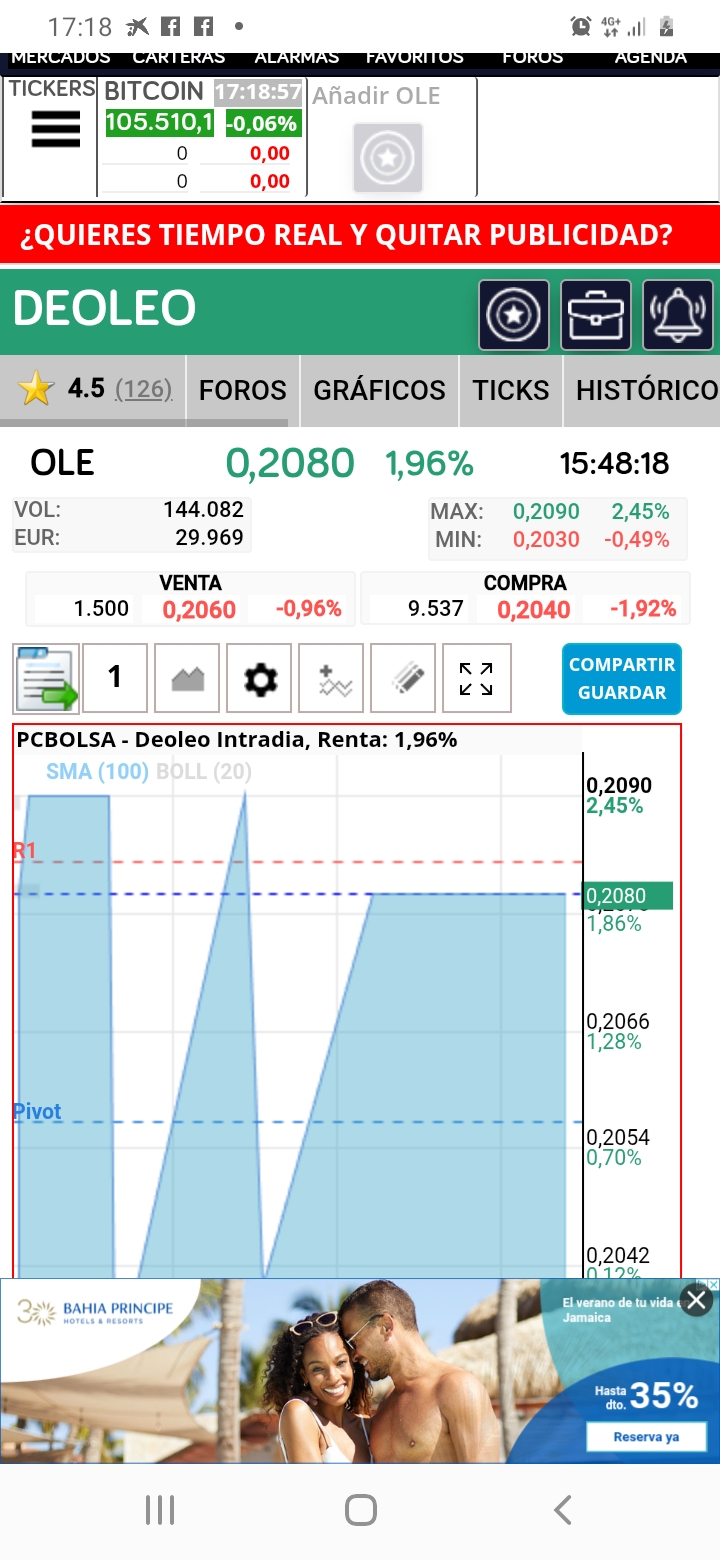Image resolution: width=720 pixels, height=1560 pixels.
Task: Switch to the FOROS tab
Action: point(243,390)
